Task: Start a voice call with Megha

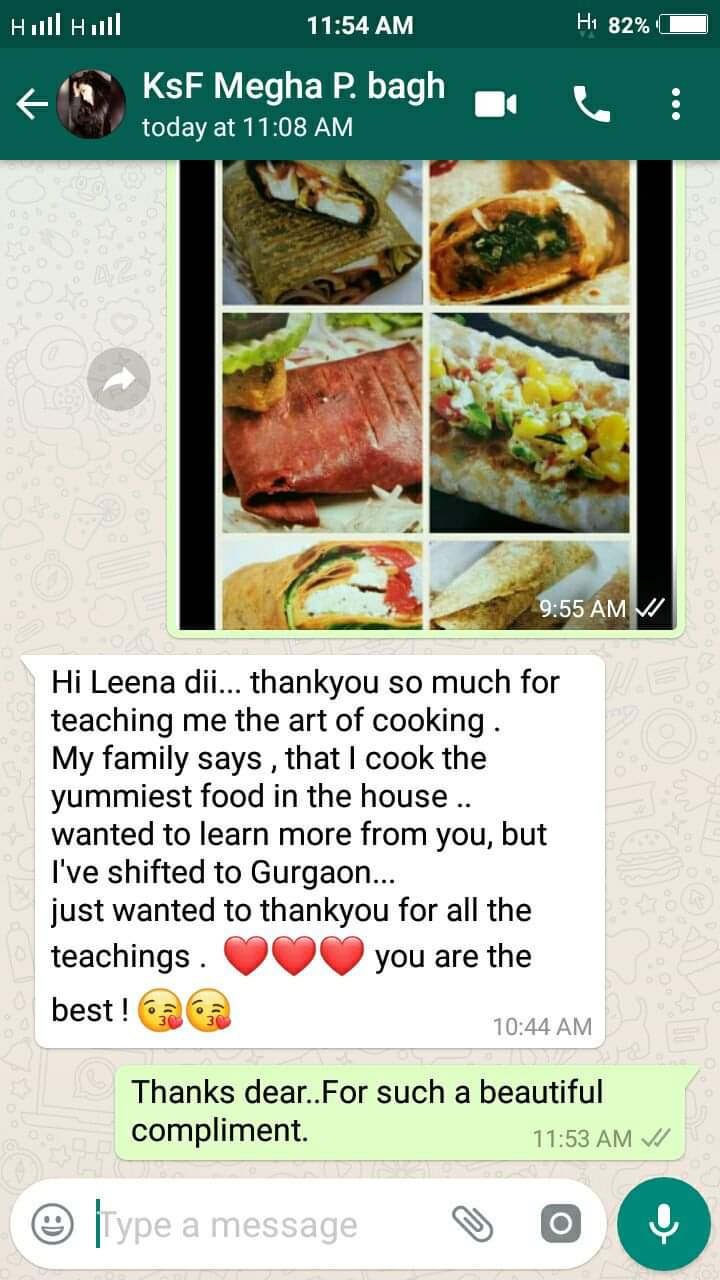Action: coord(591,104)
